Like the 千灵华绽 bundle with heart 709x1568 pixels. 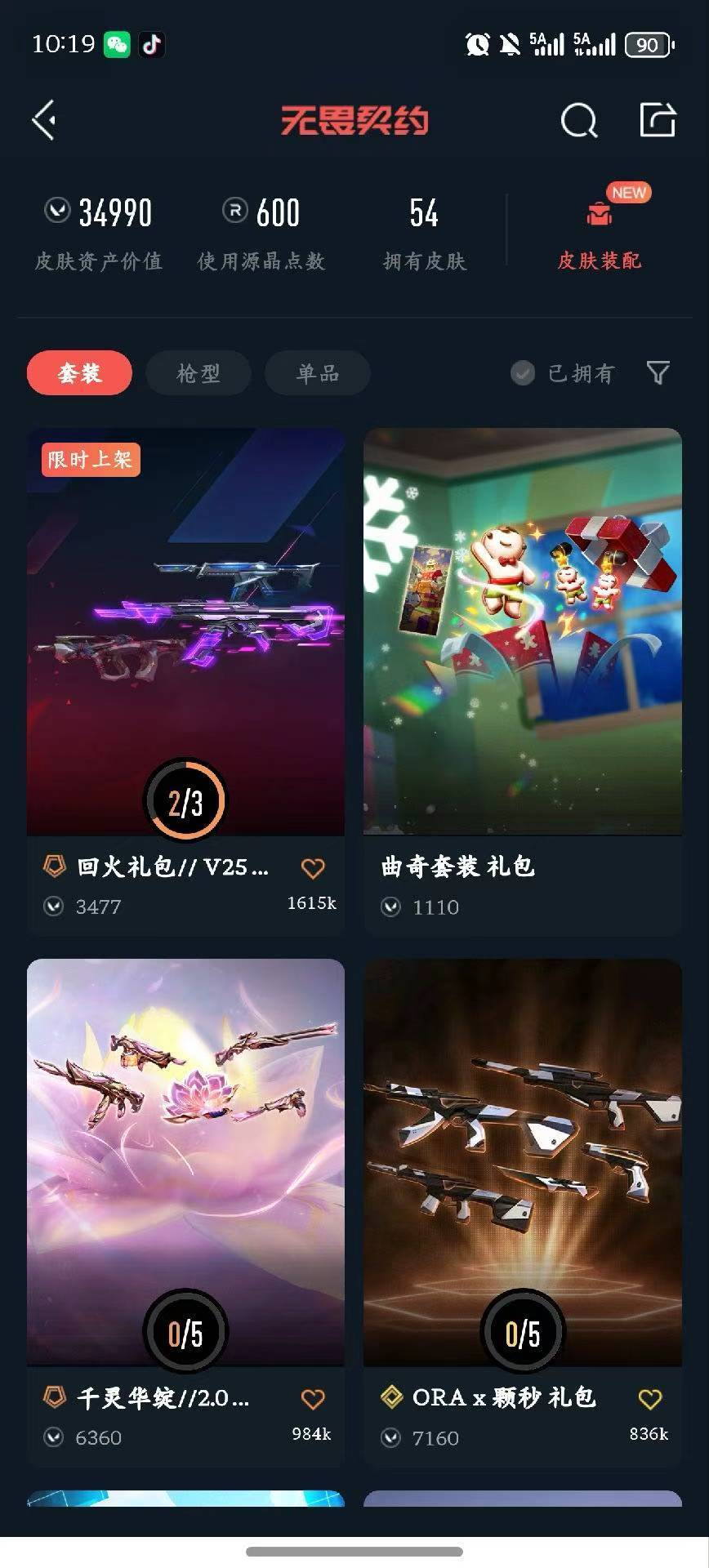click(313, 1399)
